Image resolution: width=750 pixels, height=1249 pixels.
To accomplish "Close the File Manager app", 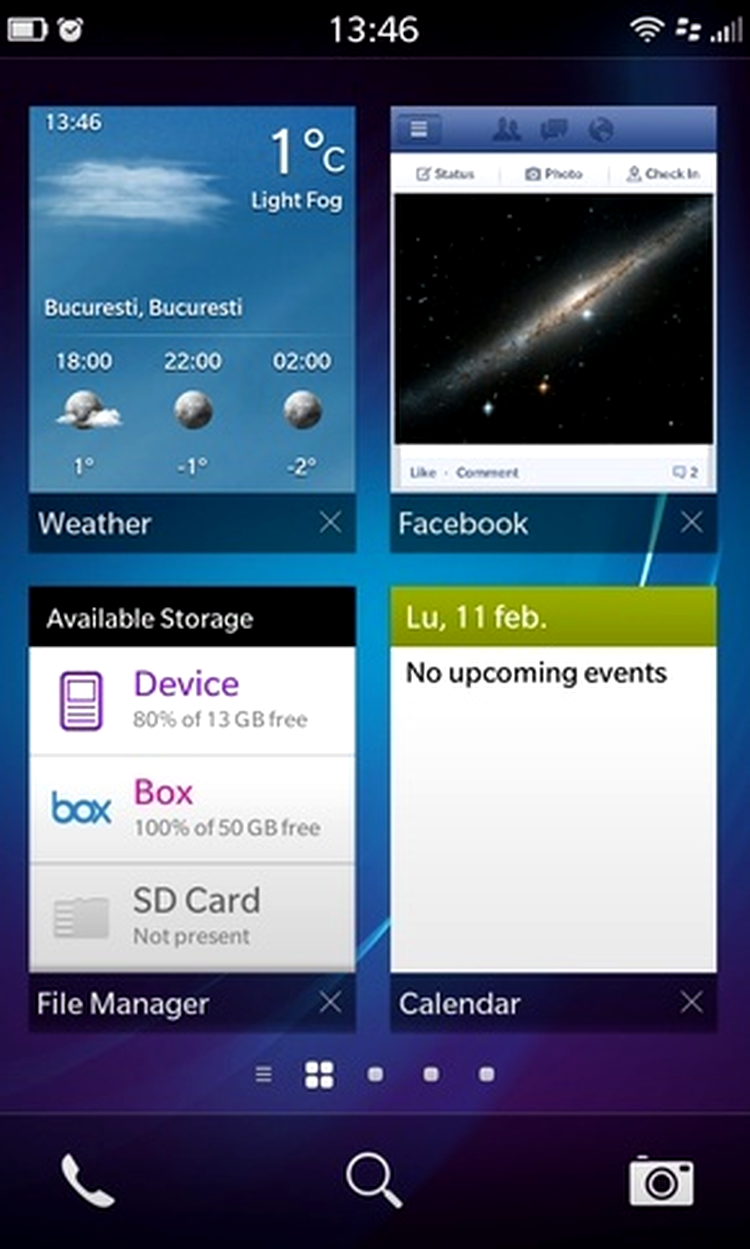I will tap(330, 1003).
